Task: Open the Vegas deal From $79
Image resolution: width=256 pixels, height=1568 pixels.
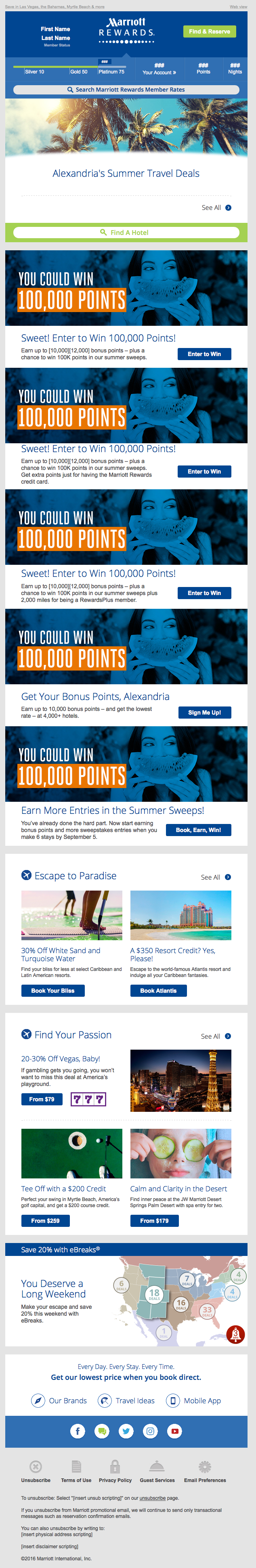Action: coord(42,1099)
